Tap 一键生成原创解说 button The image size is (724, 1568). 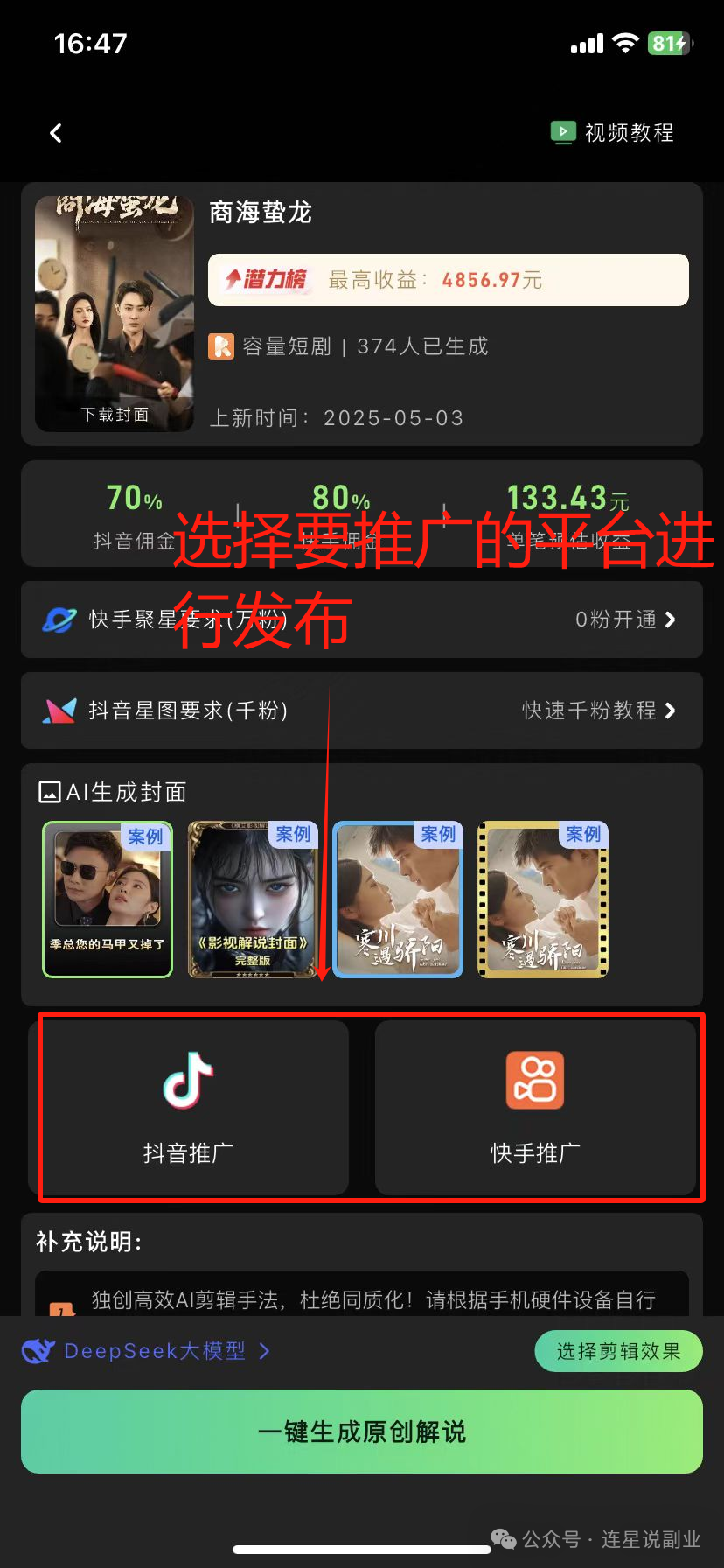tap(362, 1431)
